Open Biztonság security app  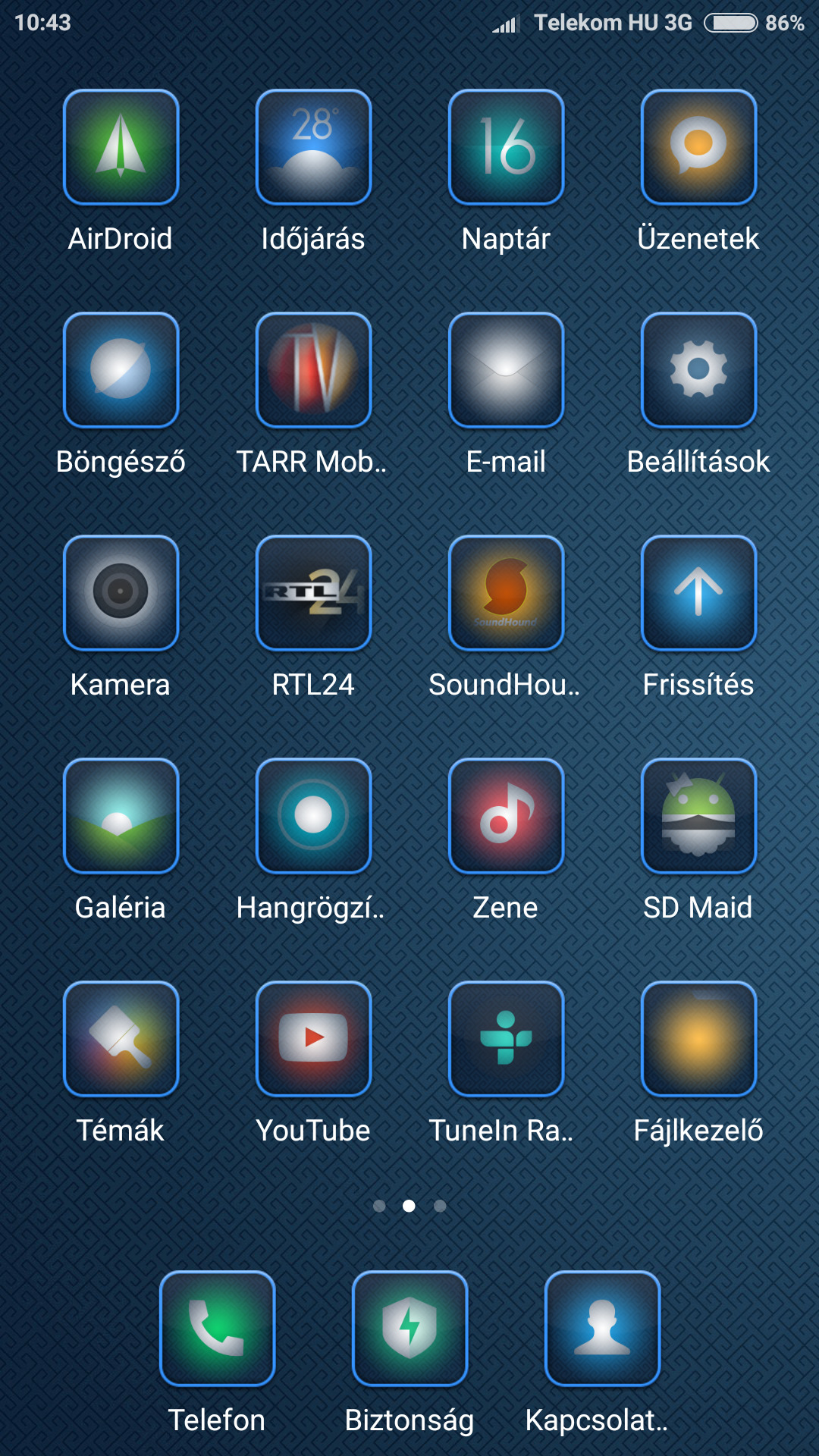(409, 1329)
